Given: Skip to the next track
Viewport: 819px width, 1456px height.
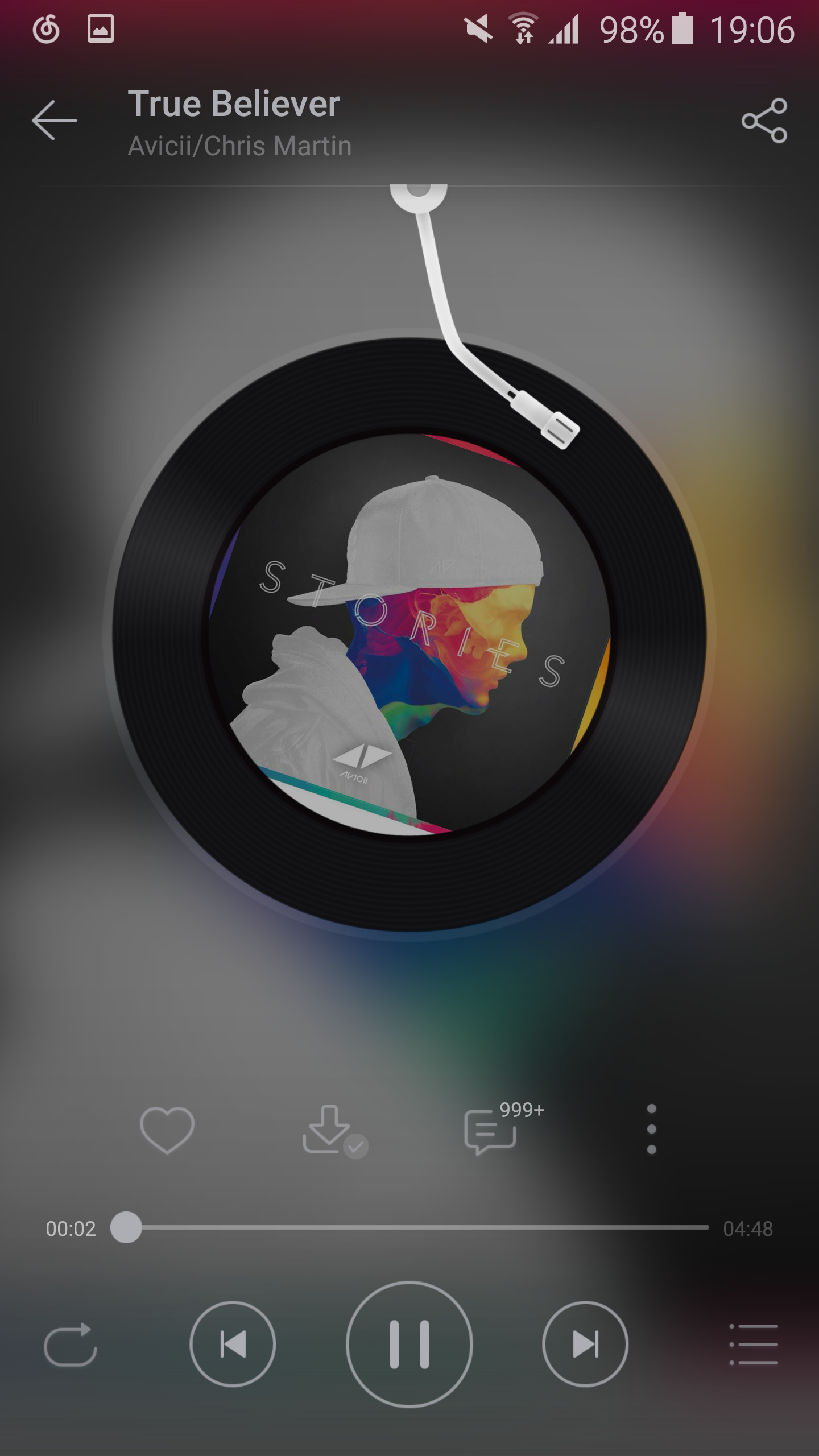Looking at the screenshot, I should 585,1345.
